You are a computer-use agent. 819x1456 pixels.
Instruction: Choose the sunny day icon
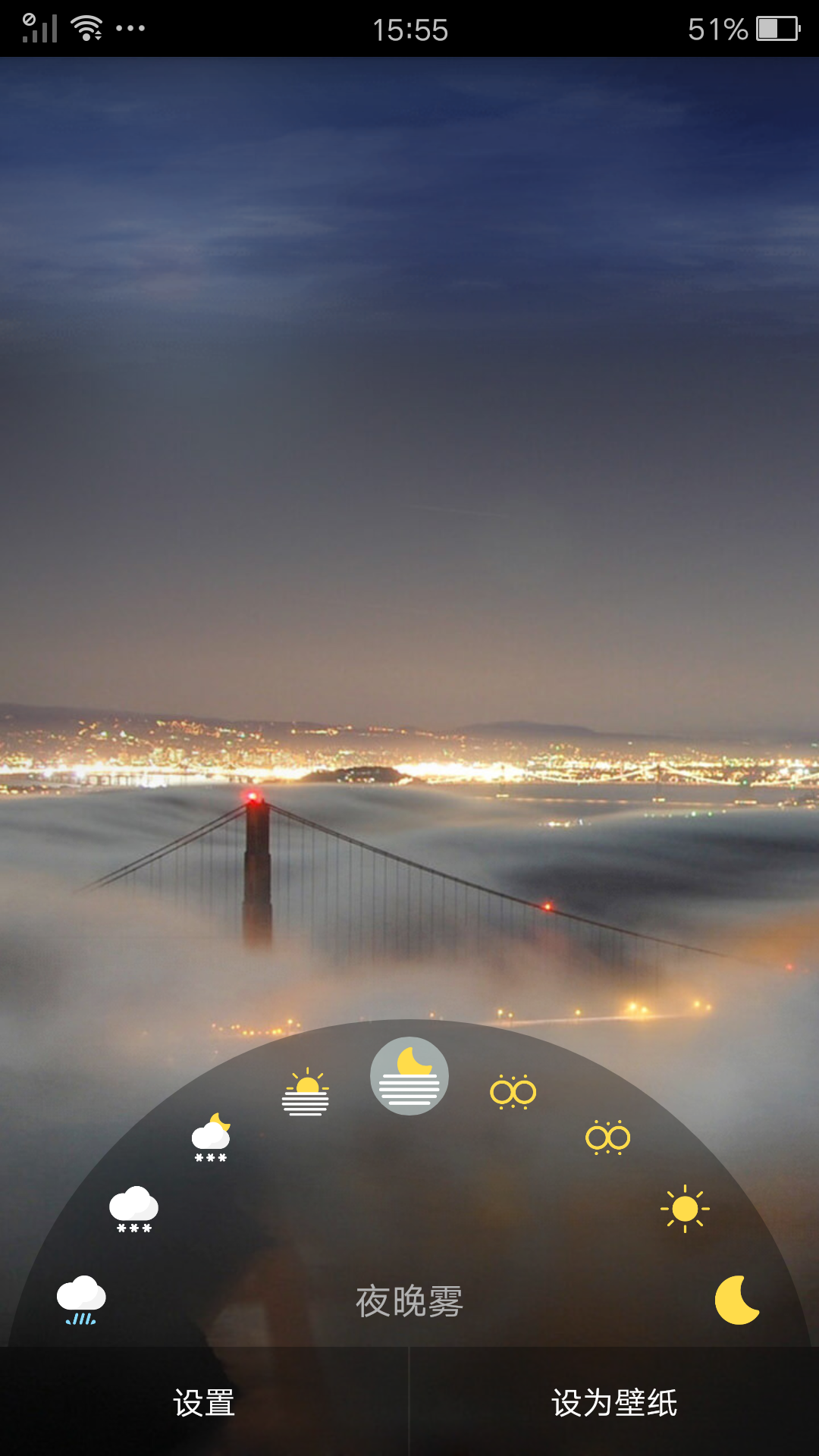click(685, 1209)
